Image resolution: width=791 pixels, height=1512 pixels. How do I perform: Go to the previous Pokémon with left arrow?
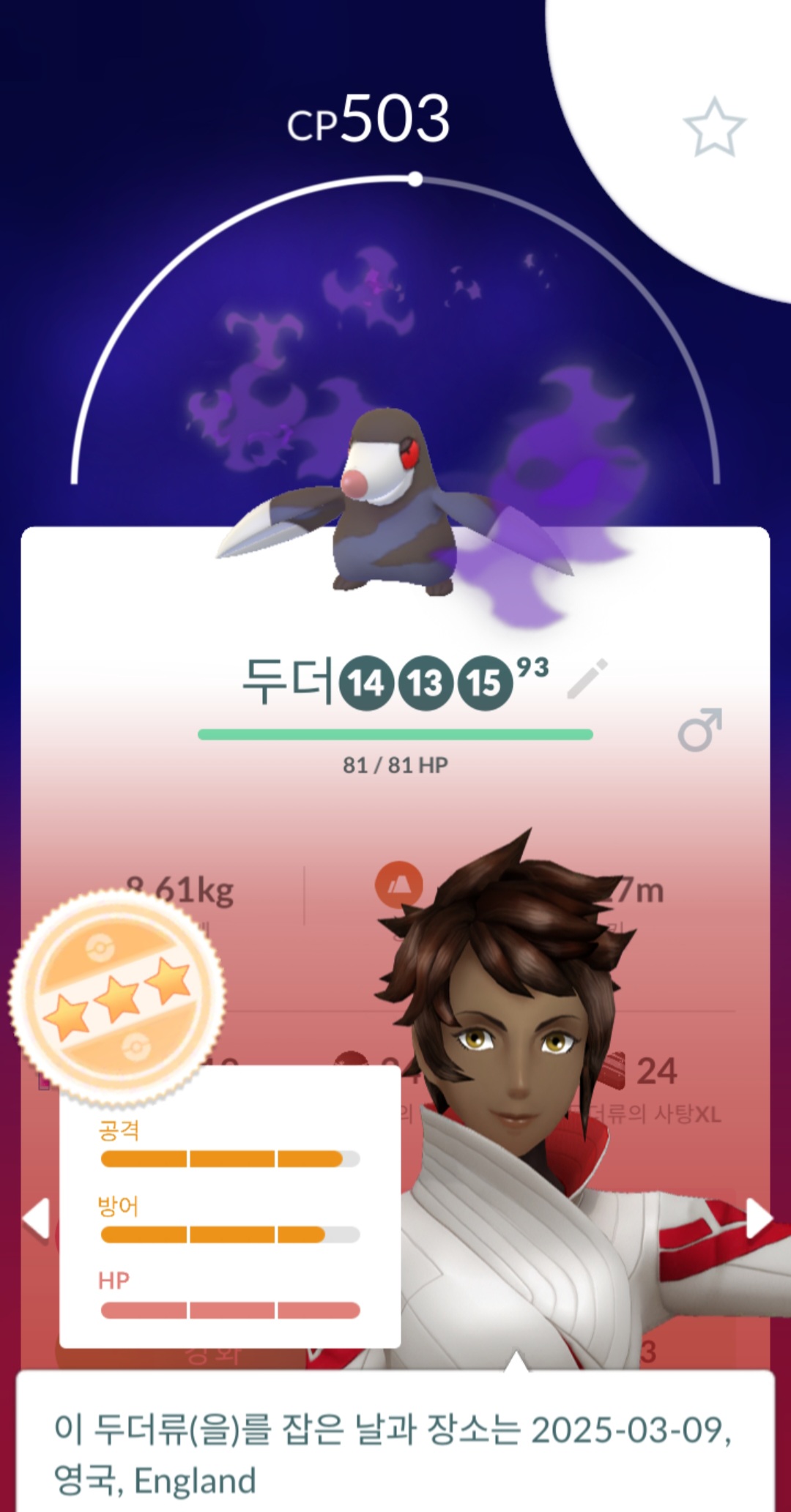tap(36, 1219)
